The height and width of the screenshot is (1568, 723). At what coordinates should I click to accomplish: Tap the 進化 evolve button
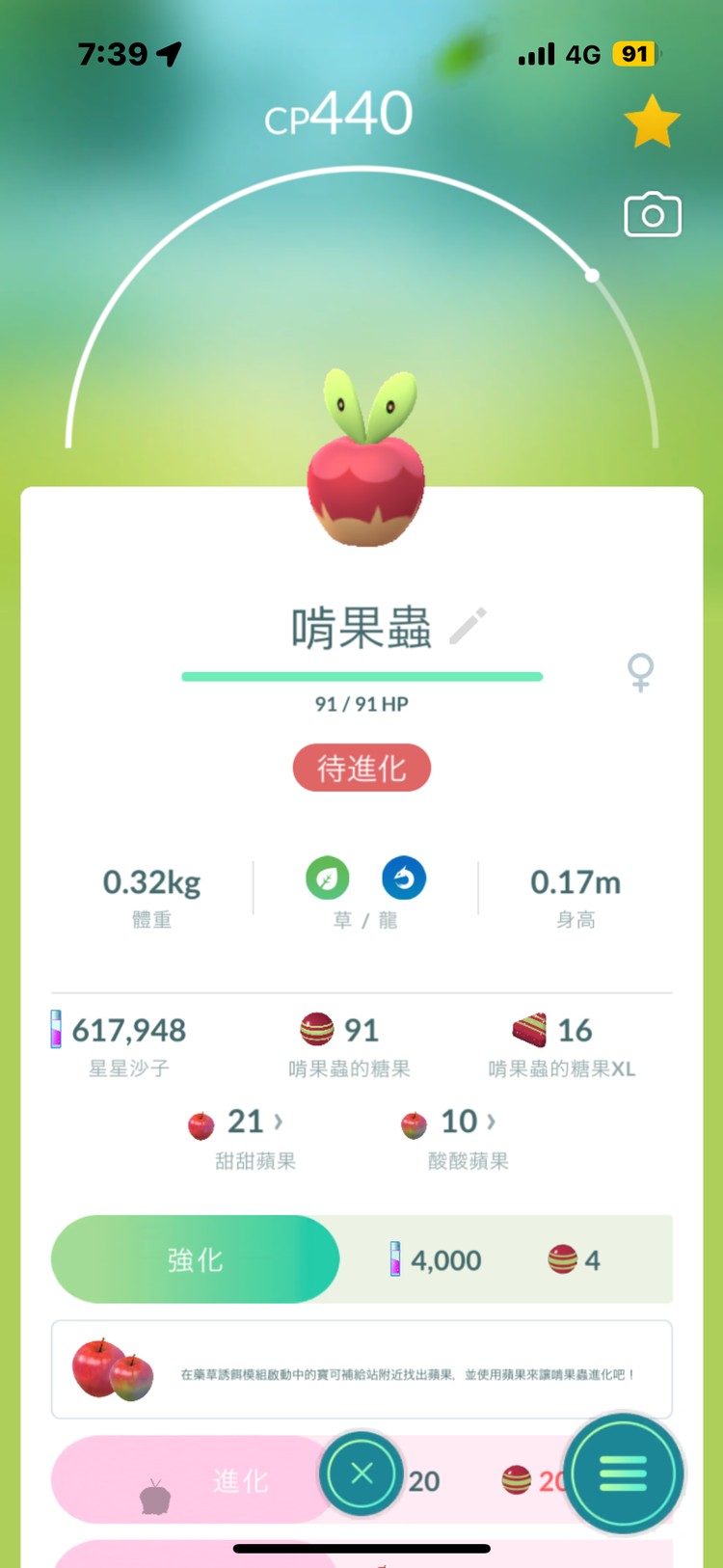212,1480
